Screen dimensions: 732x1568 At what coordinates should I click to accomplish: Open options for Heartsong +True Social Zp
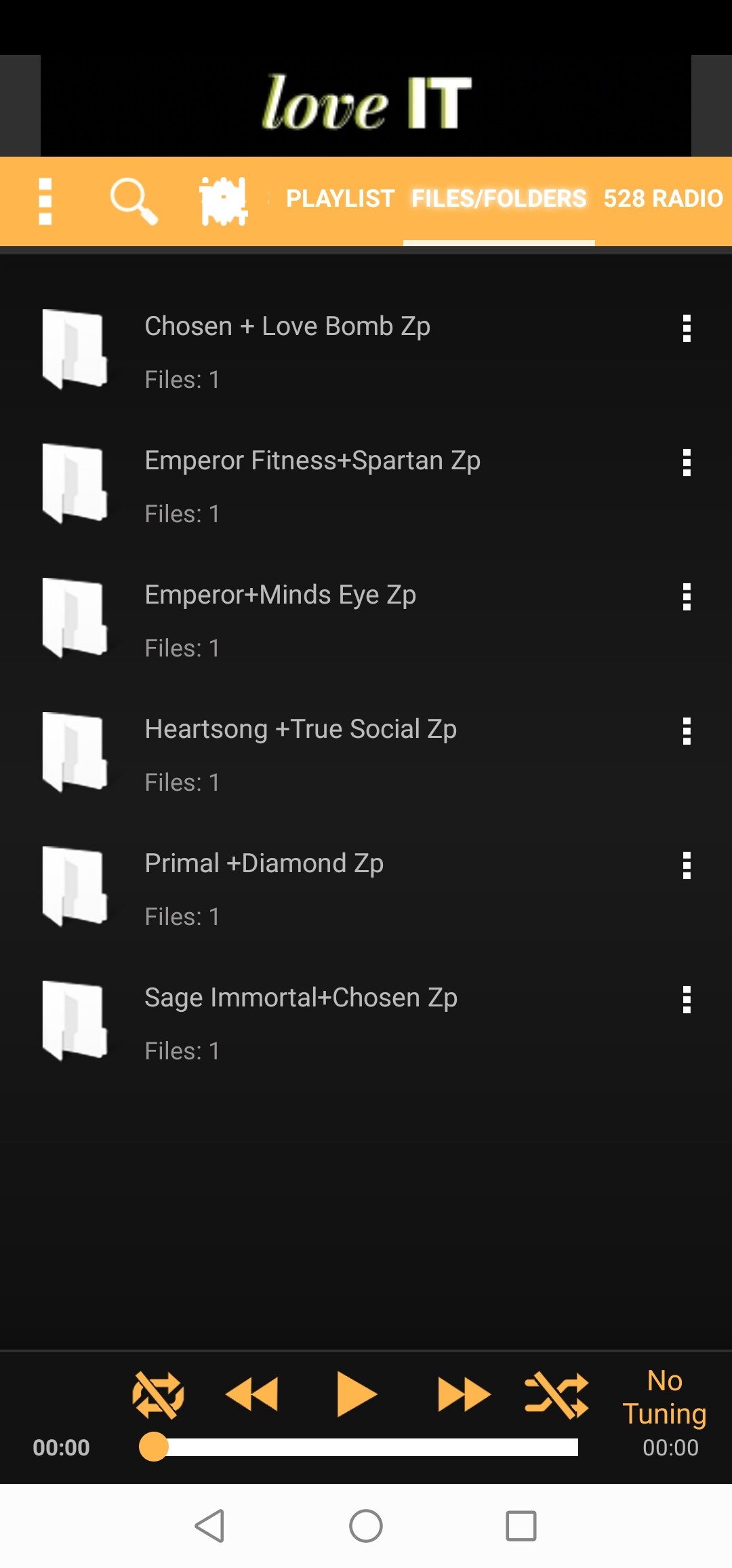[x=687, y=732]
